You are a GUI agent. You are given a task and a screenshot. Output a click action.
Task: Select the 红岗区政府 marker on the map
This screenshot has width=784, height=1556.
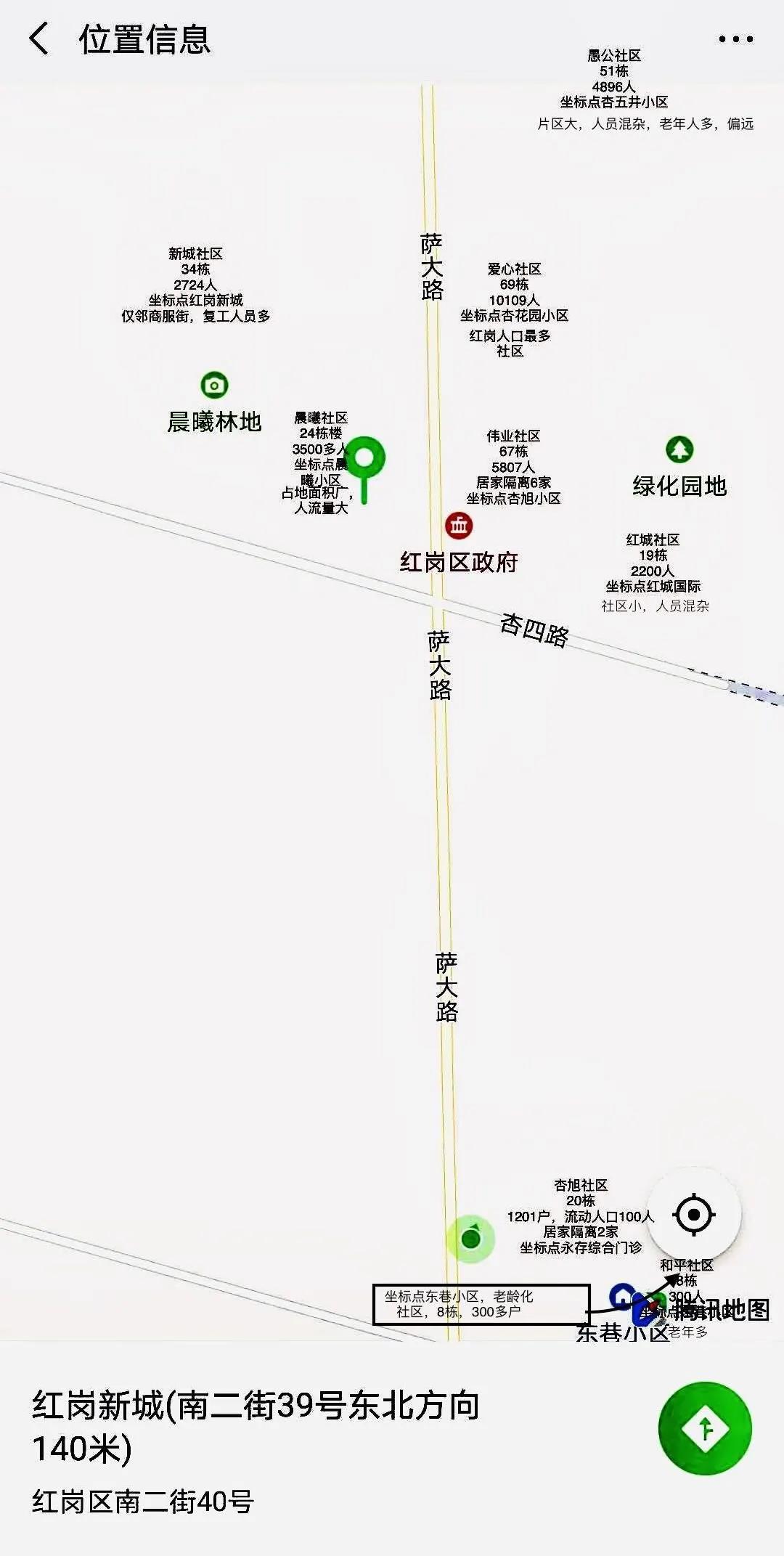[459, 525]
